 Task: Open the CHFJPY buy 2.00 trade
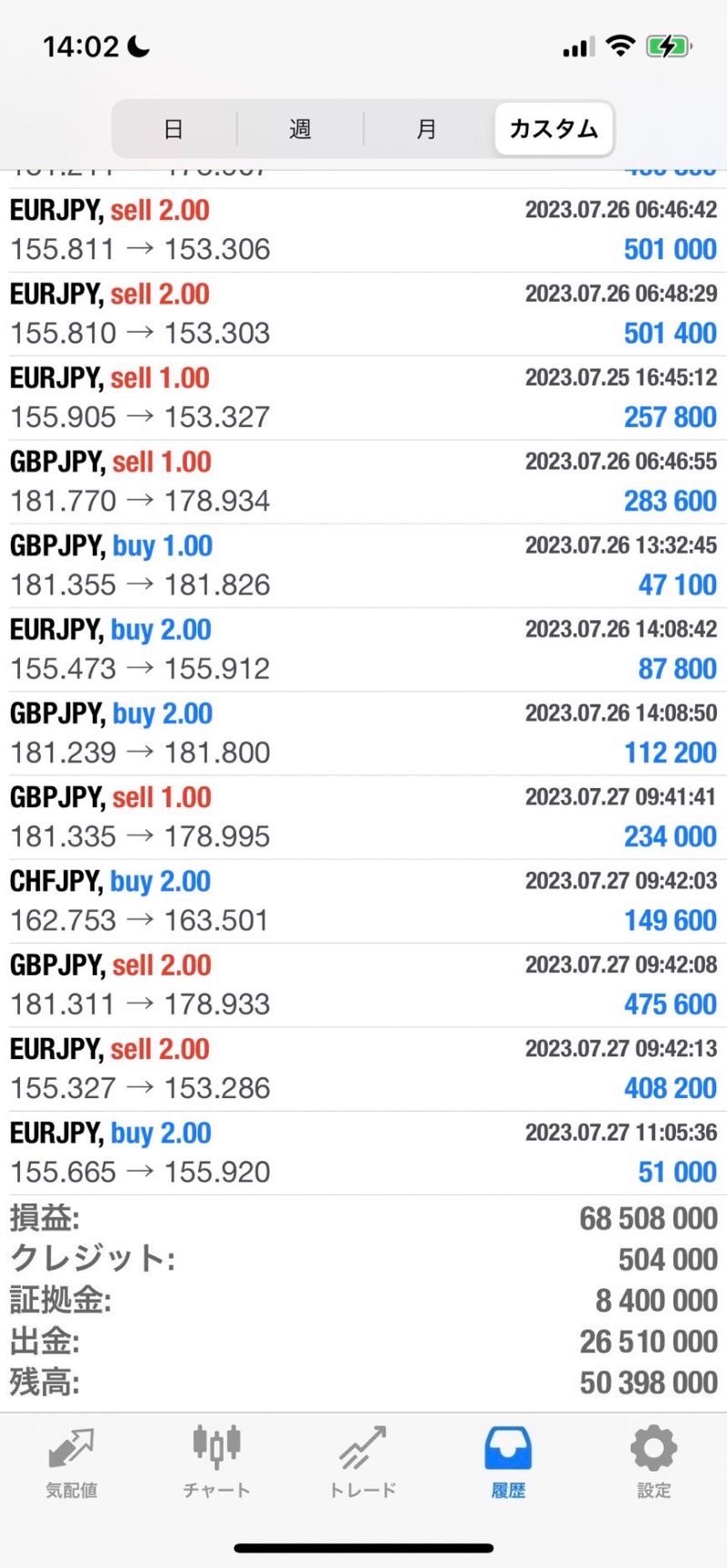(x=363, y=901)
